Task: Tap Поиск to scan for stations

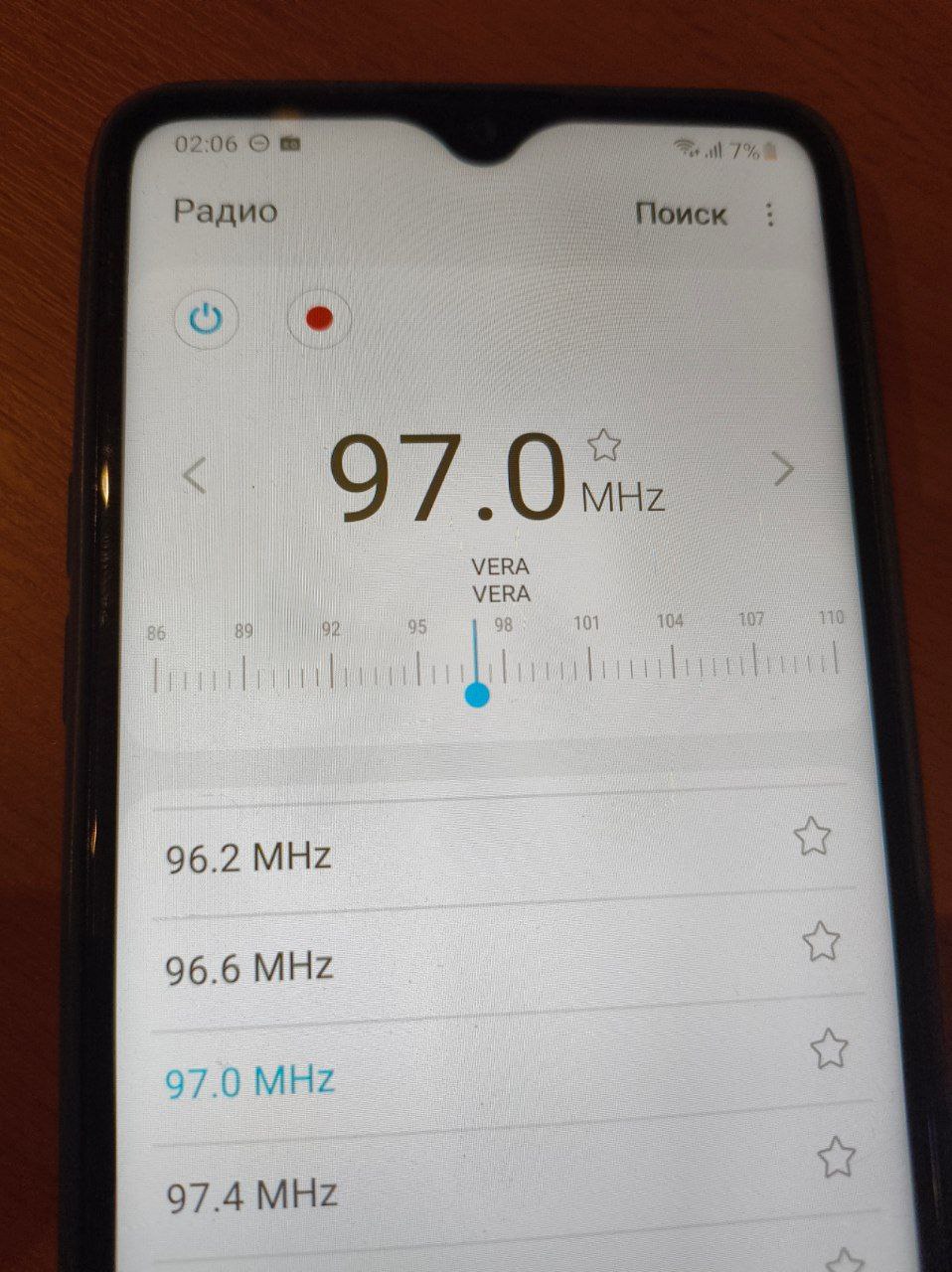Action: pos(681,214)
